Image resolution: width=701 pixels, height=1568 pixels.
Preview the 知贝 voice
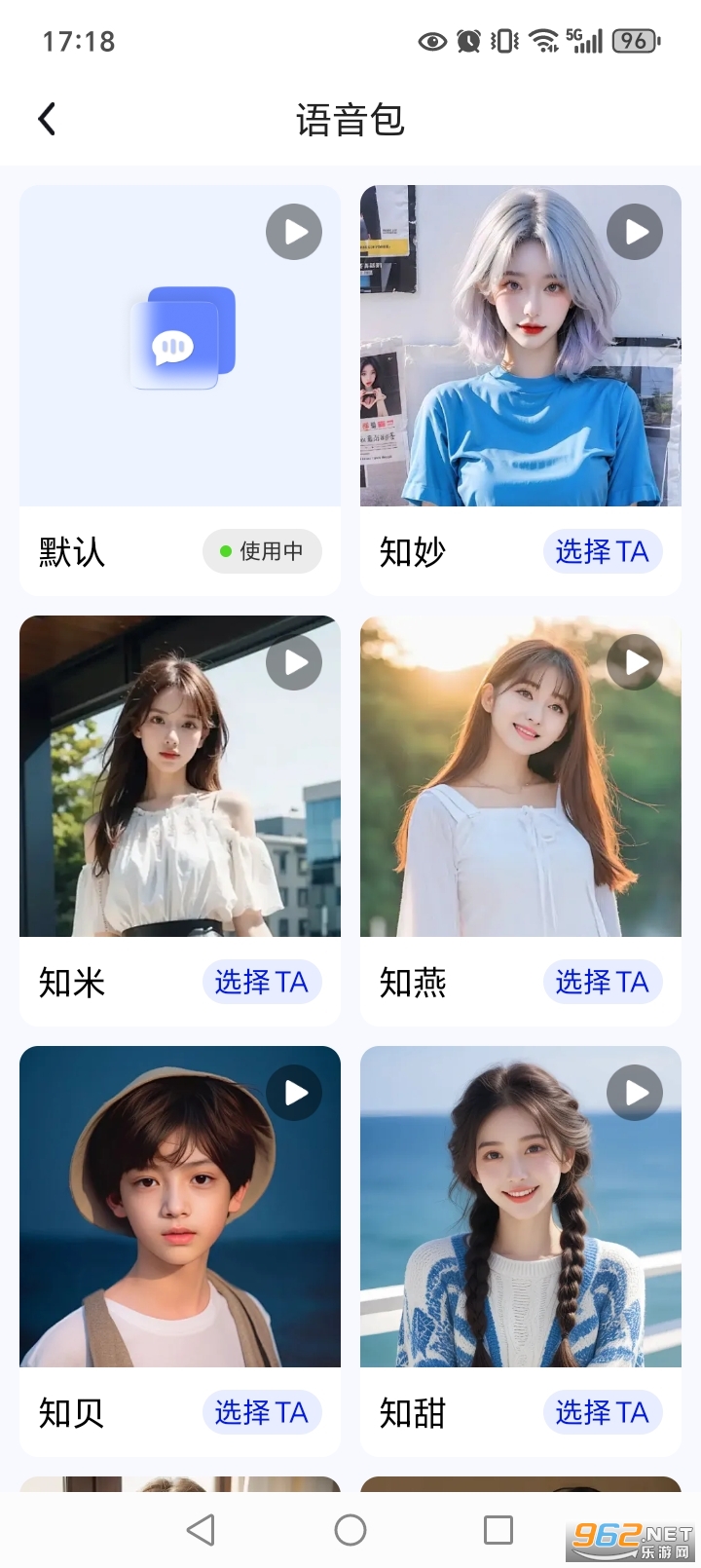click(294, 1093)
